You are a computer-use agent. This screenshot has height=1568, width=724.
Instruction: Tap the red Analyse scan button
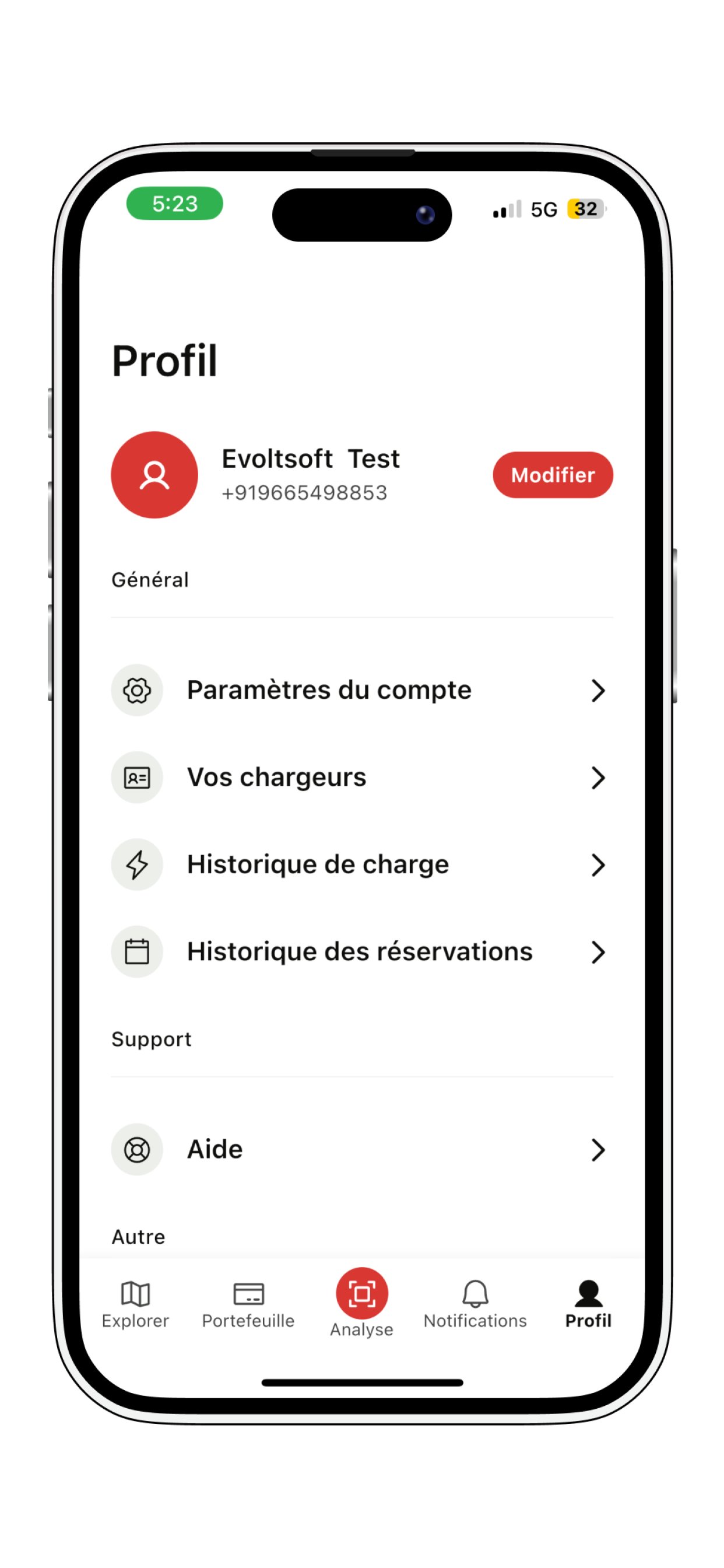point(362,1293)
